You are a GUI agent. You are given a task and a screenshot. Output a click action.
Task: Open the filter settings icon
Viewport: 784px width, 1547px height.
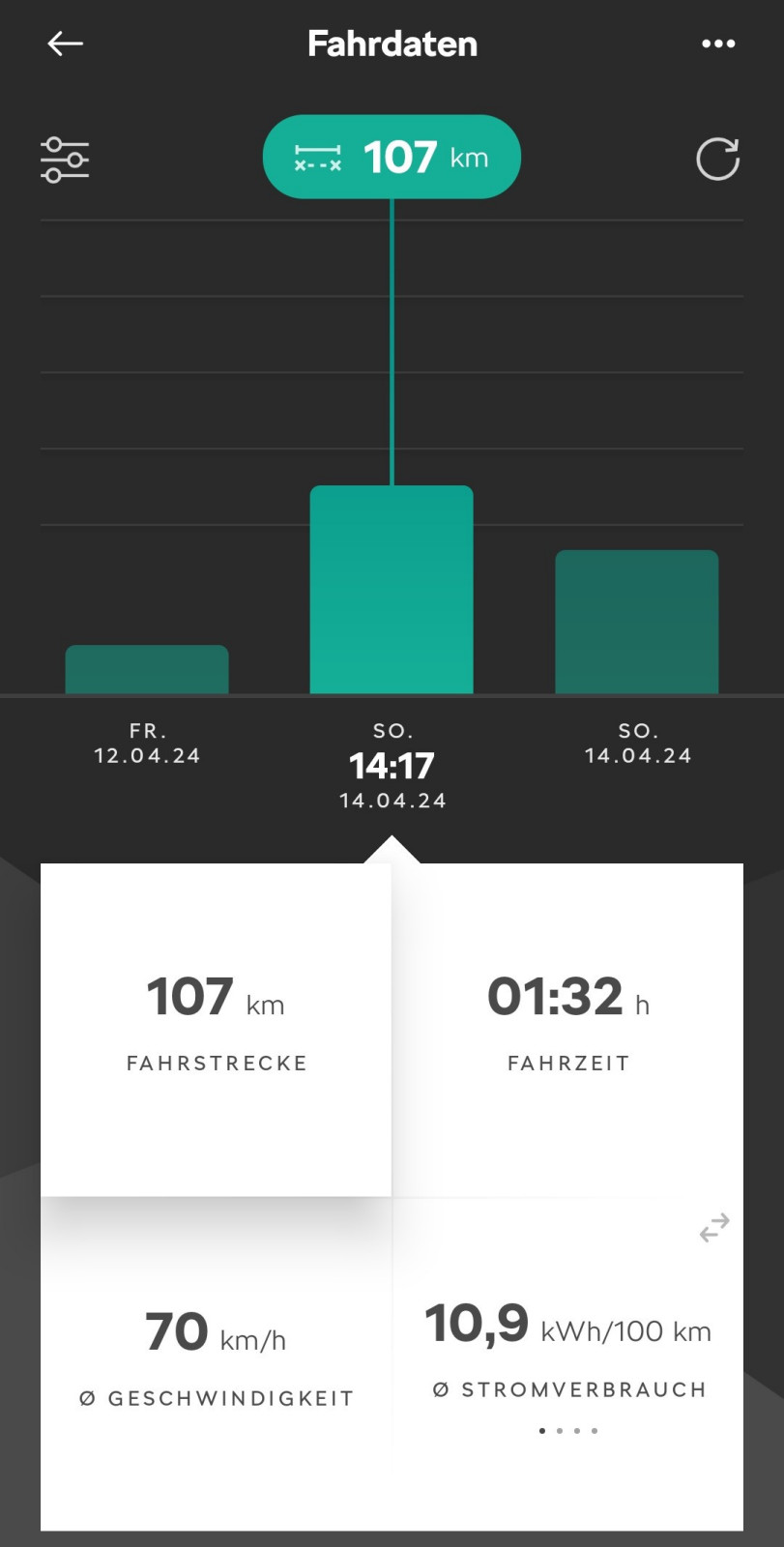(x=65, y=160)
